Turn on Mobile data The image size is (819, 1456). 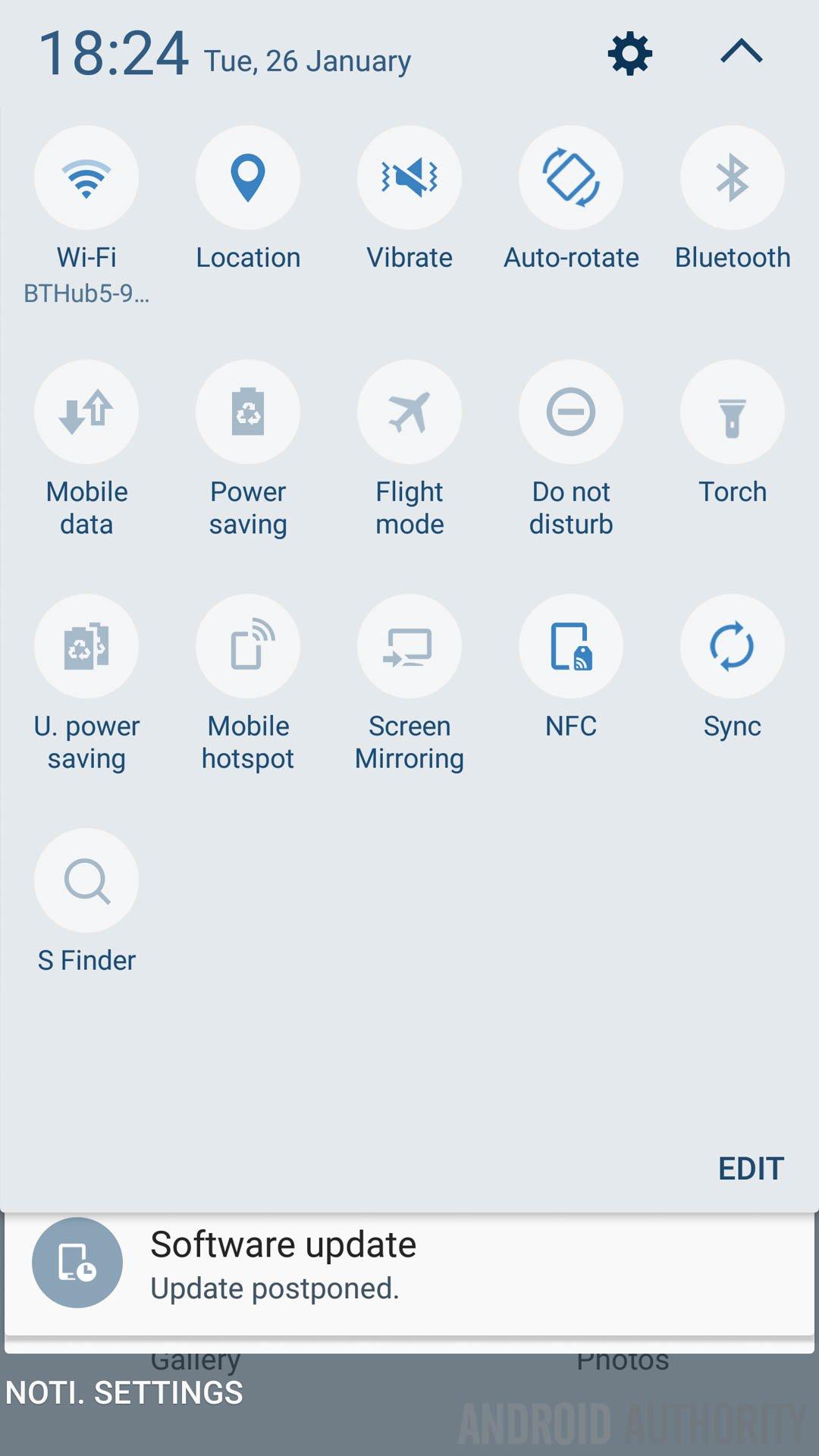pyautogui.click(x=86, y=412)
